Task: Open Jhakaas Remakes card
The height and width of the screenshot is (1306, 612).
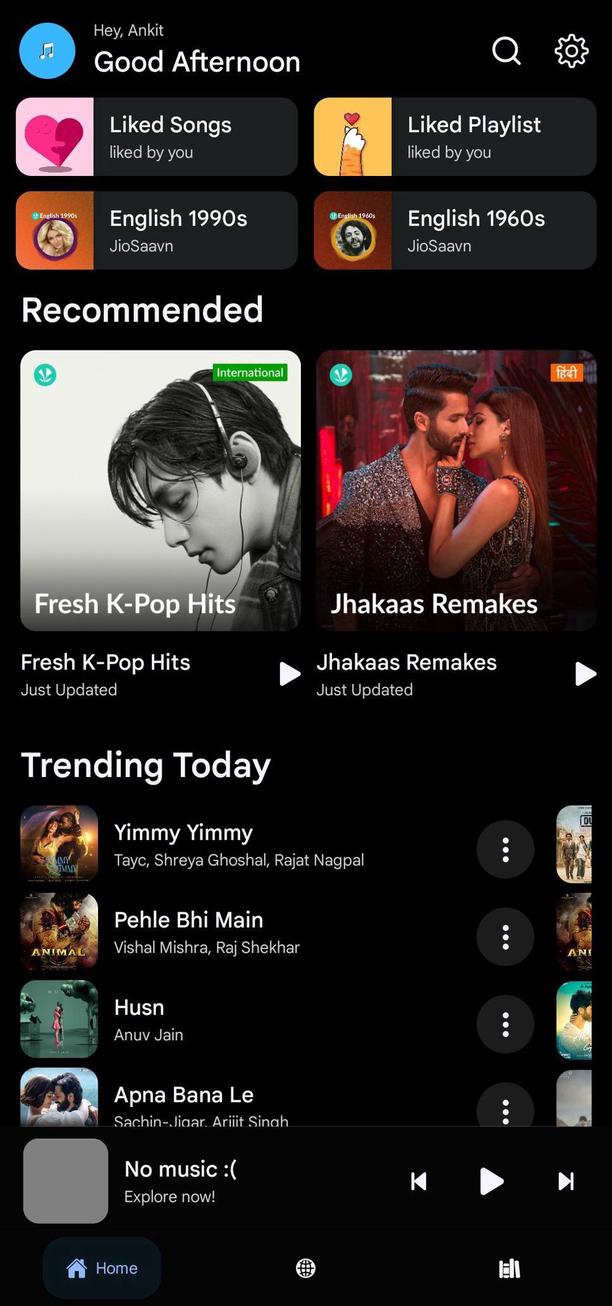Action: point(456,490)
